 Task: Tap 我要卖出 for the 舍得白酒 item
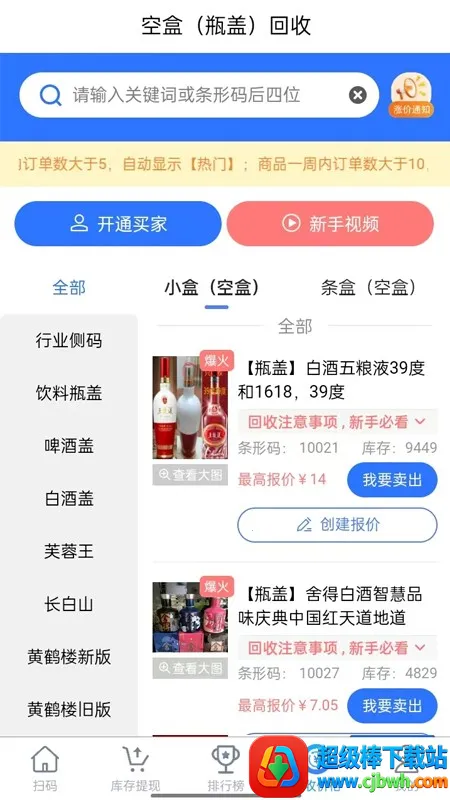pos(392,706)
